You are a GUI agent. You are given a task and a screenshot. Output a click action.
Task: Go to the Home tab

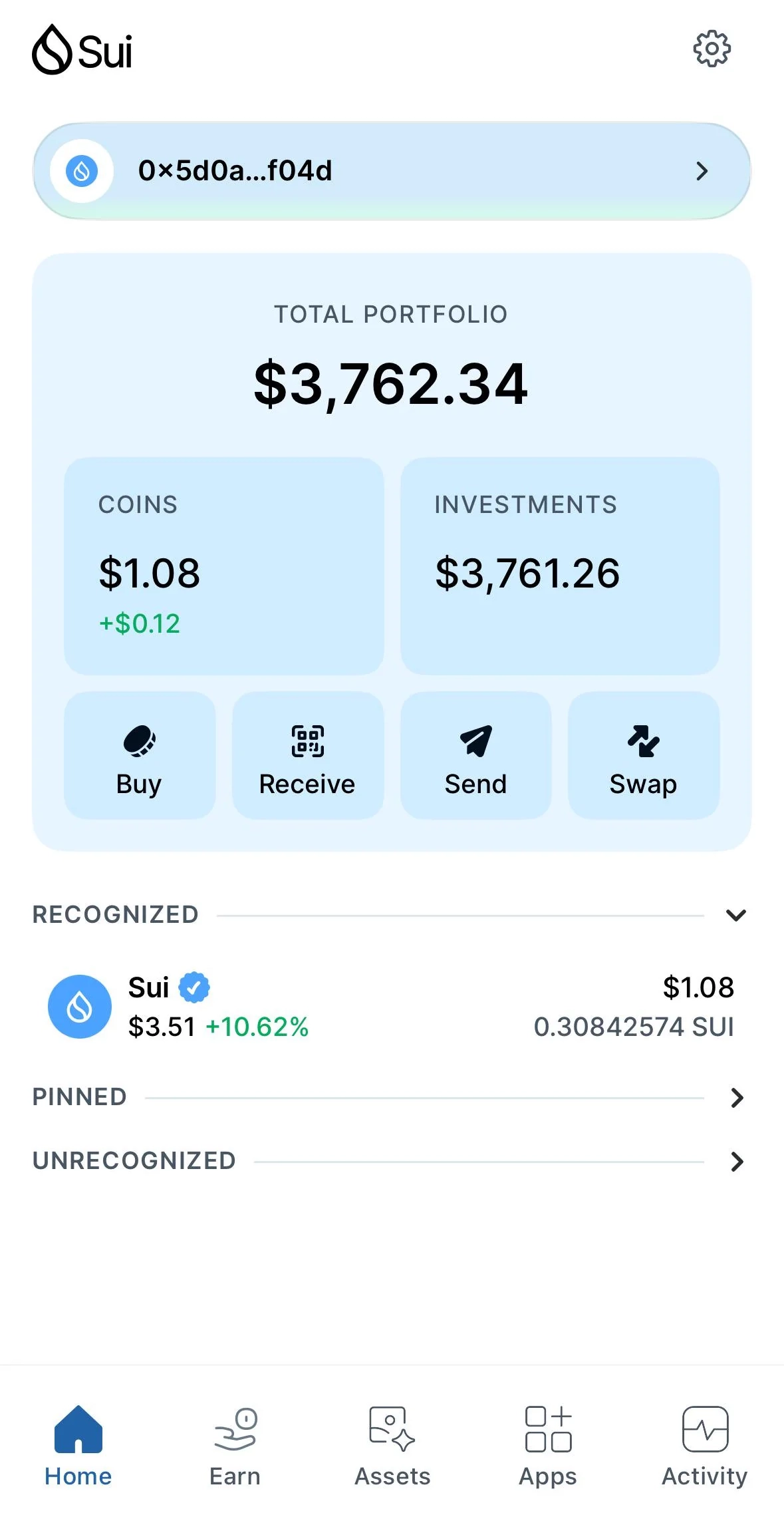(x=78, y=1445)
